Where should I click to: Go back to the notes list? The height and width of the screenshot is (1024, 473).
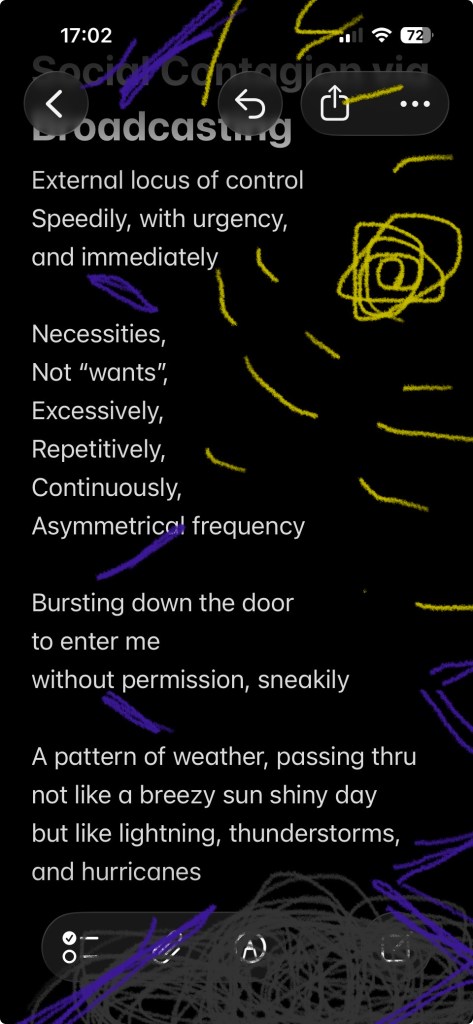click(x=56, y=104)
